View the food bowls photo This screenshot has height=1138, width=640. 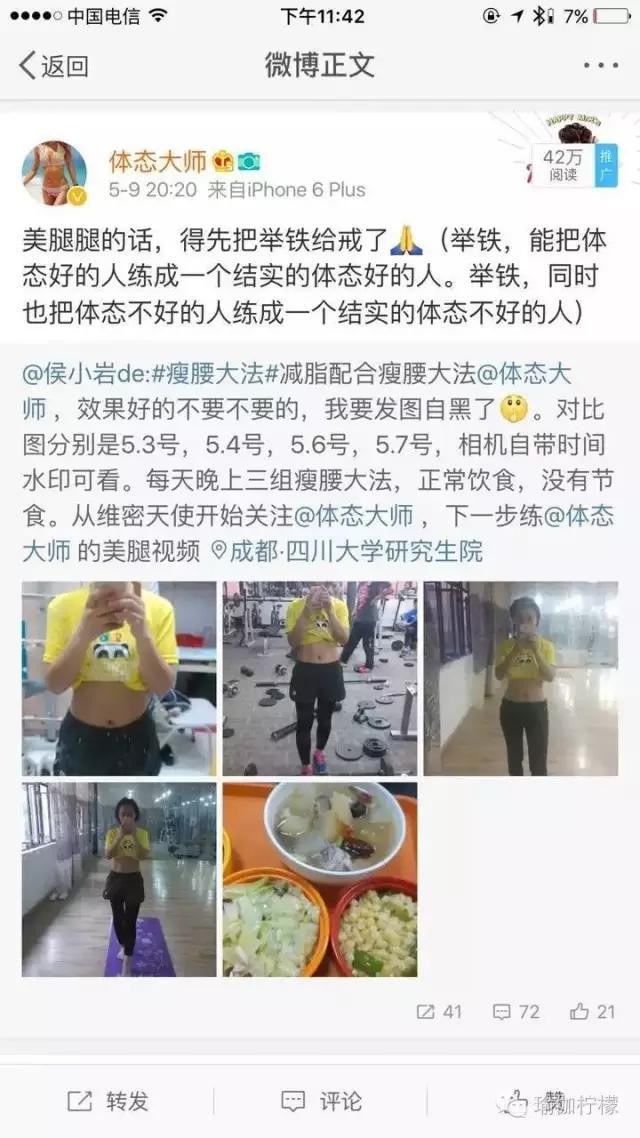[320, 879]
